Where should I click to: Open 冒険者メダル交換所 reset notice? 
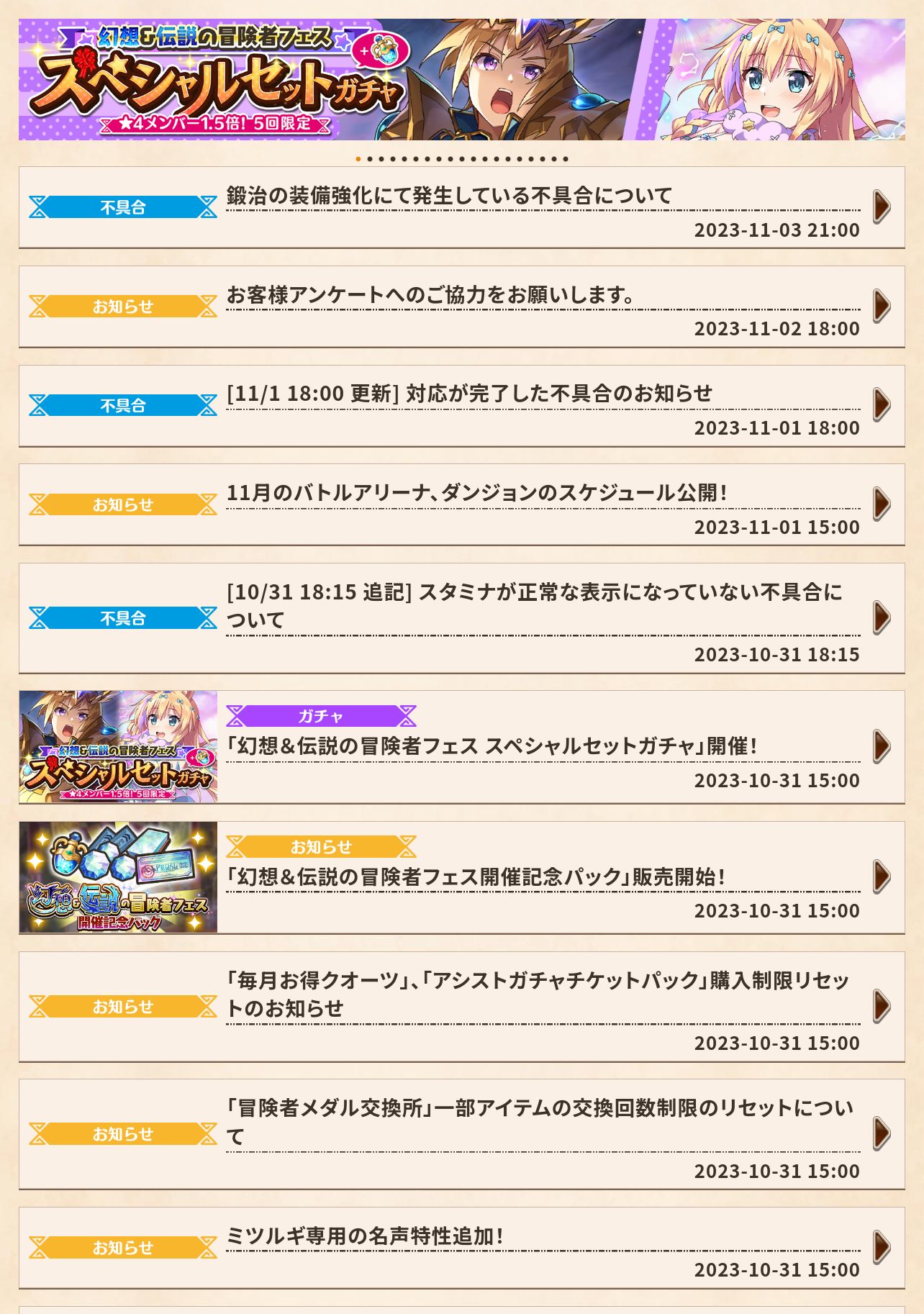(461, 1133)
